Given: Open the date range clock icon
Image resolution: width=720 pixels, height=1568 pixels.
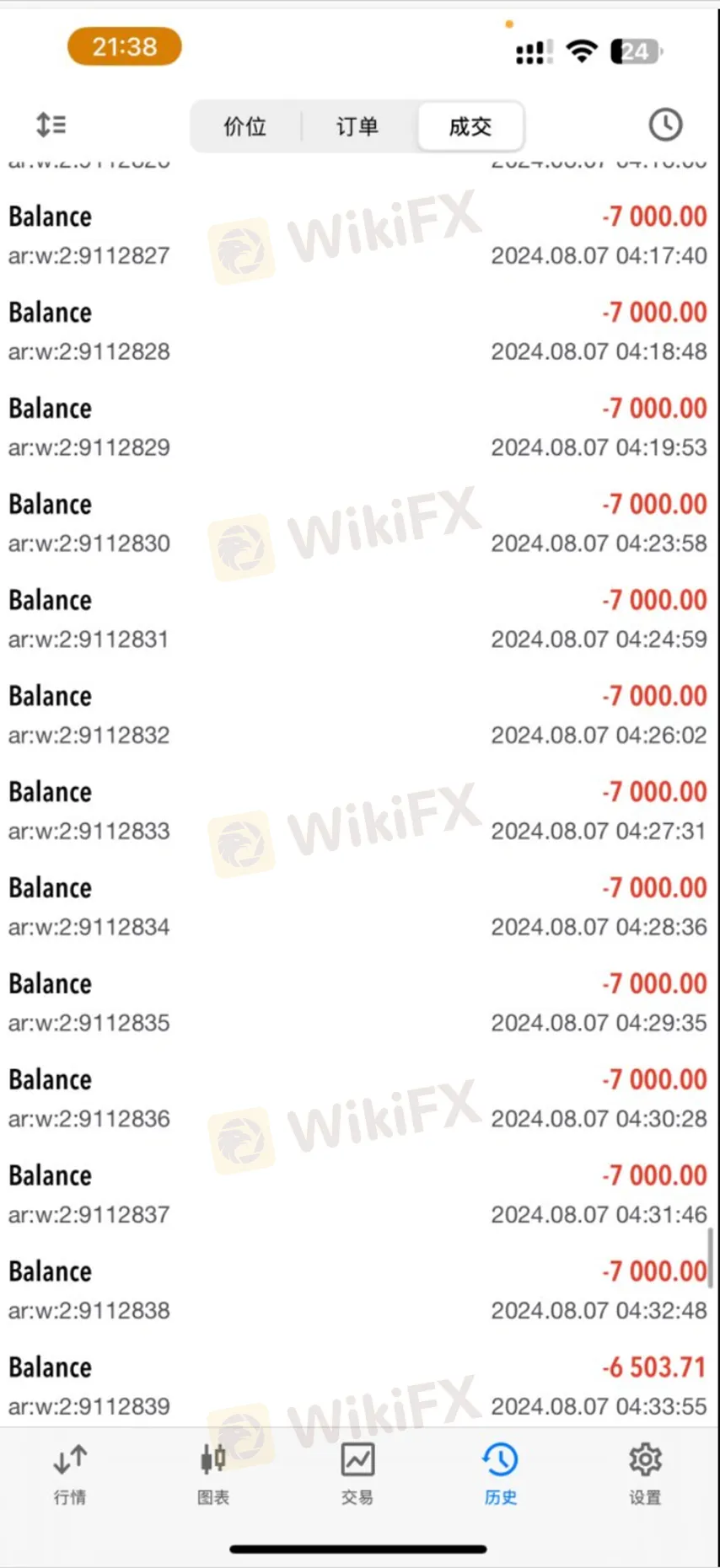Looking at the screenshot, I should pos(665,125).
